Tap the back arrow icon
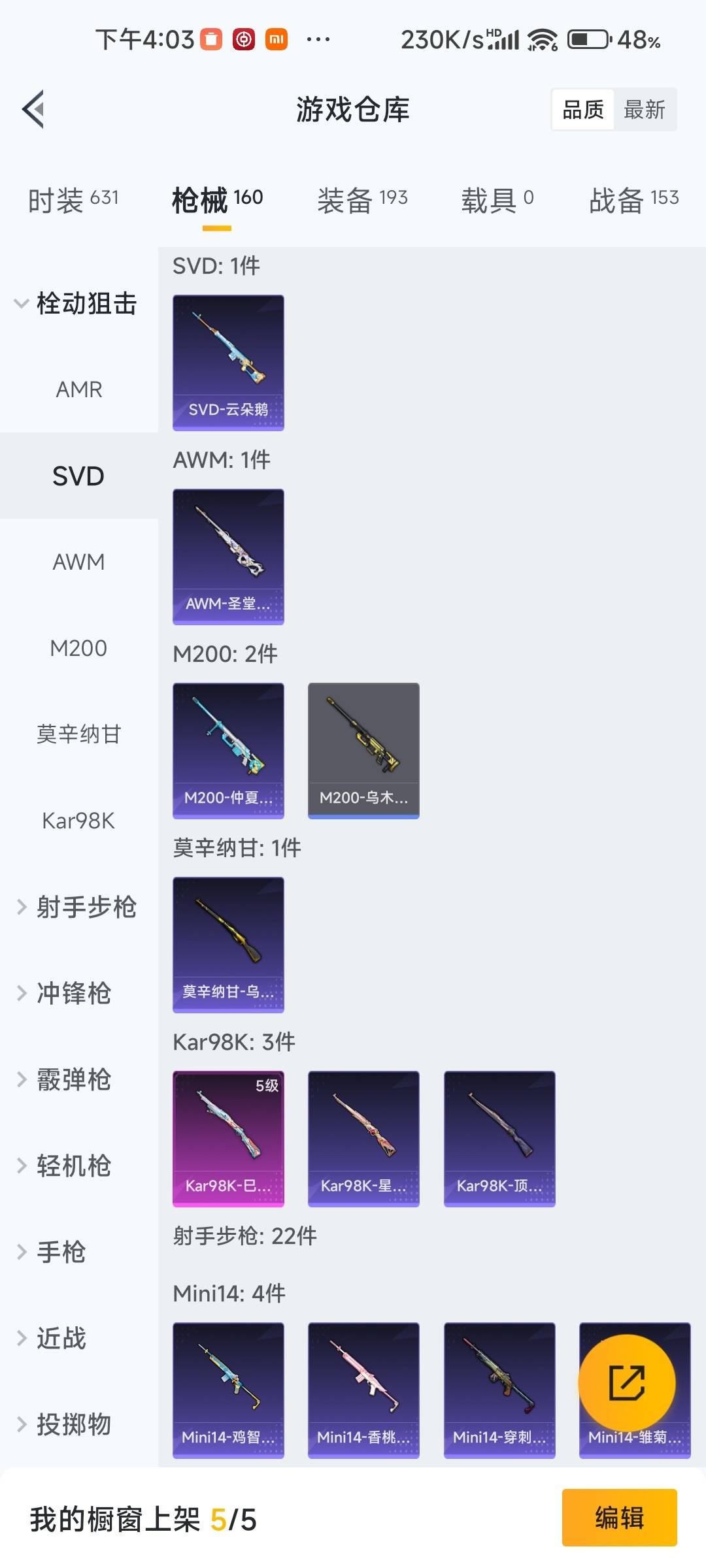Viewport: 706px width, 1568px height. [31, 110]
